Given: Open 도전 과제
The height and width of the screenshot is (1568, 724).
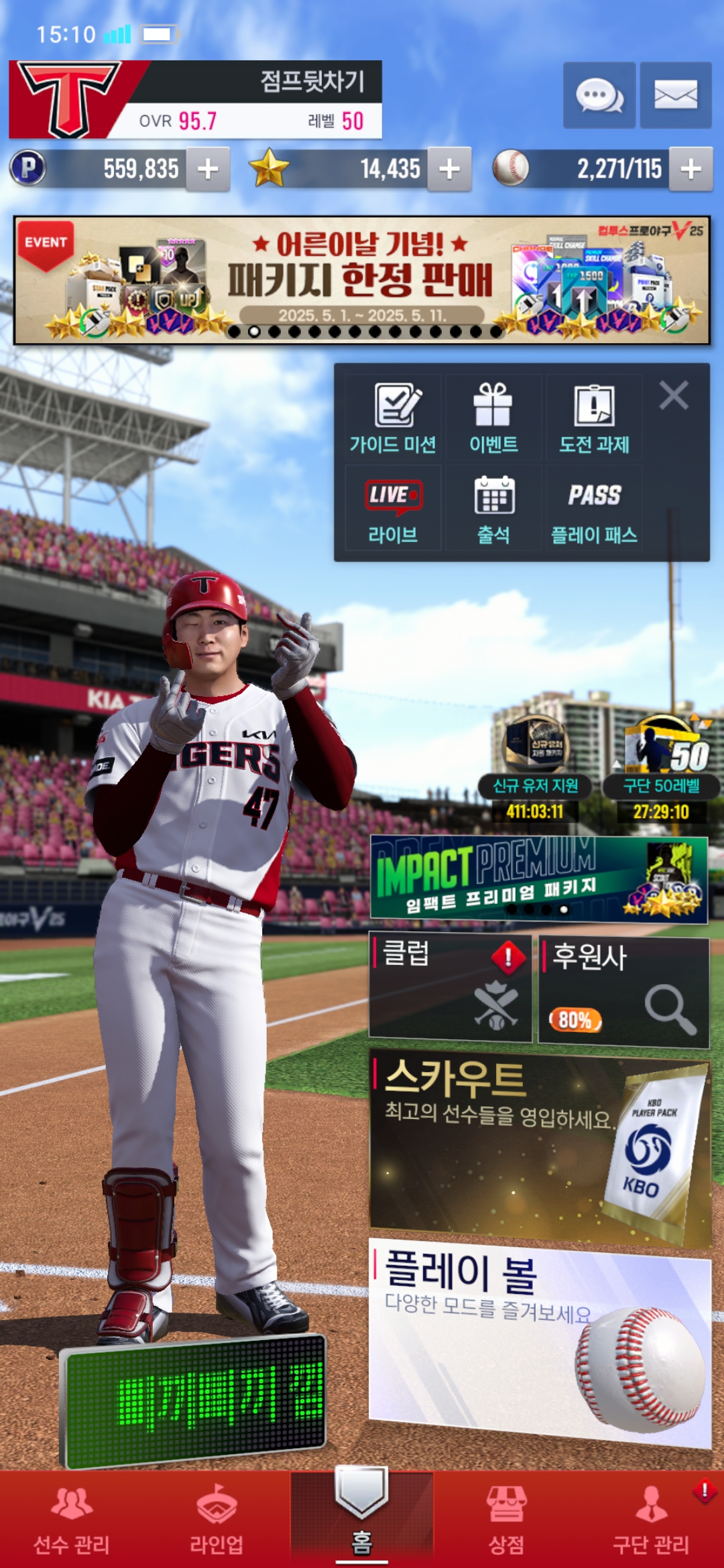Looking at the screenshot, I should [x=594, y=417].
